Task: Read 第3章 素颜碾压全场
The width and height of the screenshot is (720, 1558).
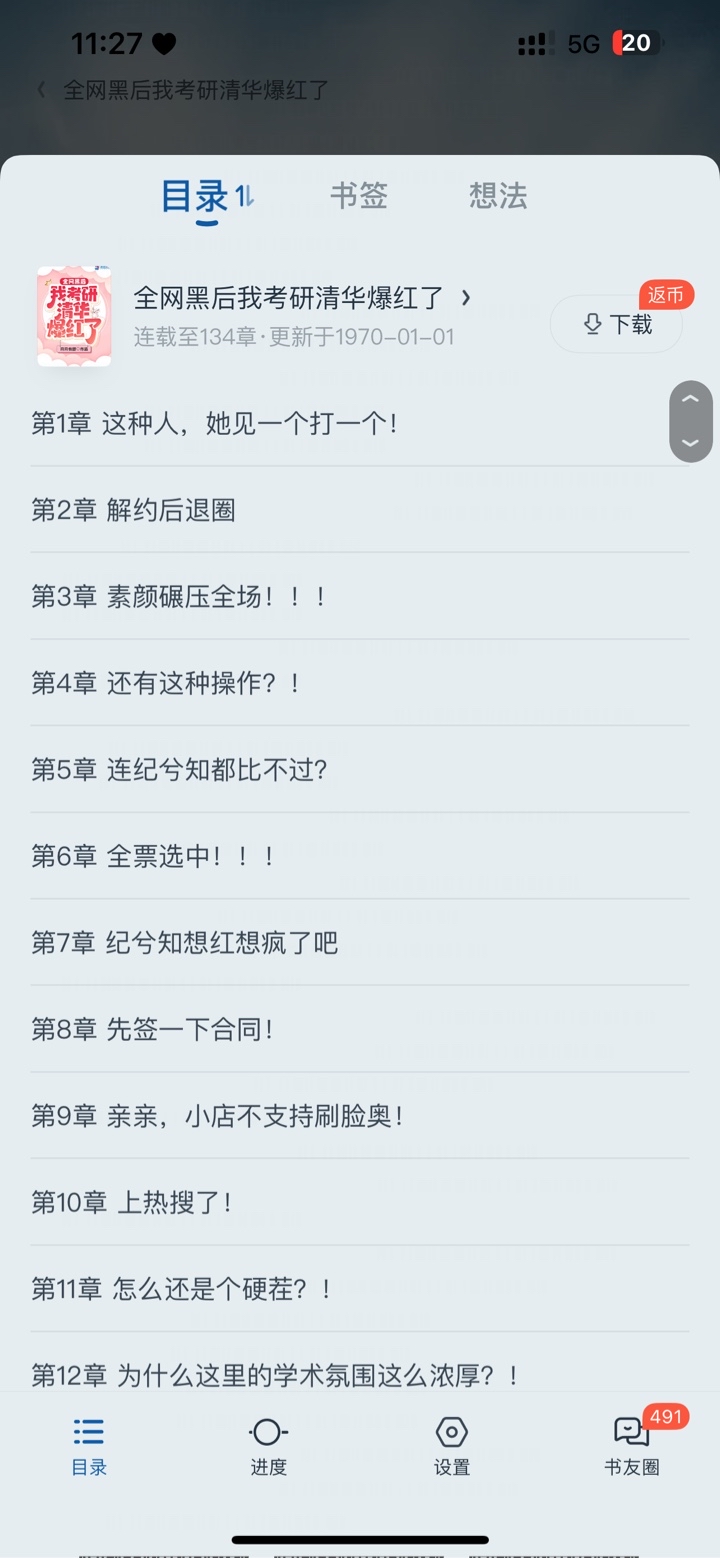Action: 180,598
